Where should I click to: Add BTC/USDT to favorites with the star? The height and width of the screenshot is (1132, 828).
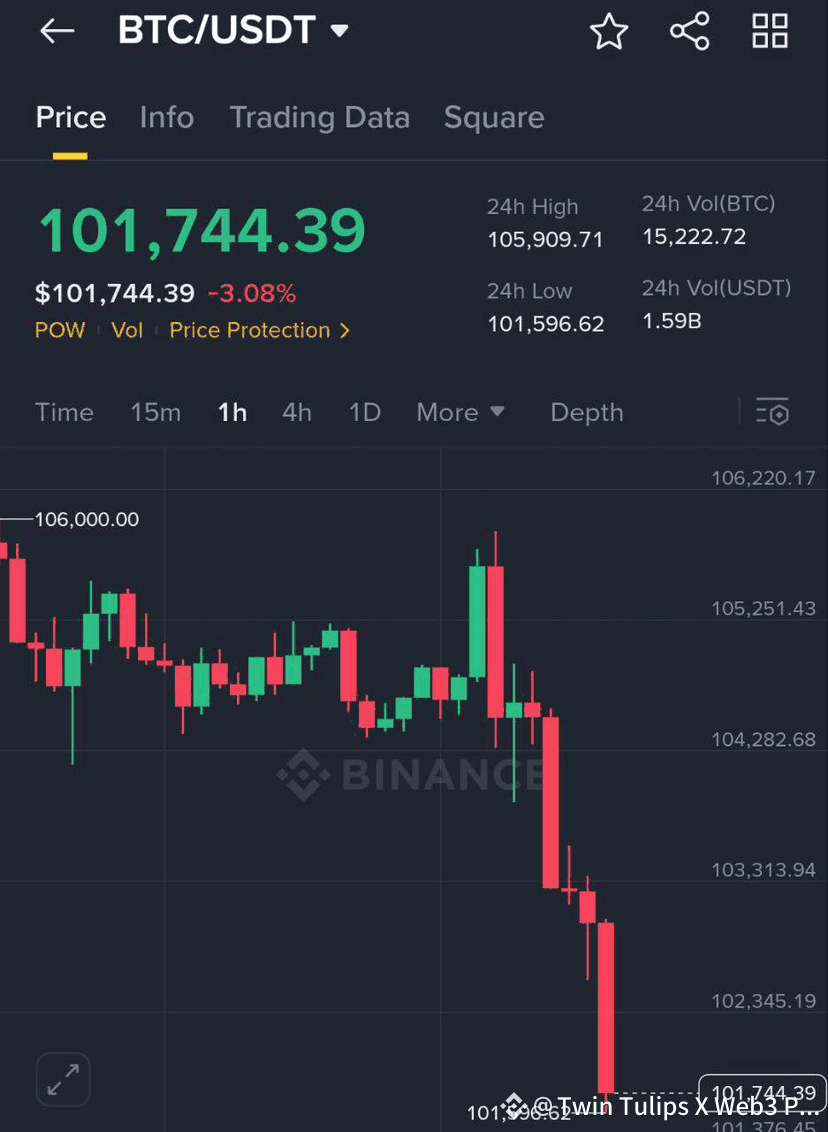point(609,32)
